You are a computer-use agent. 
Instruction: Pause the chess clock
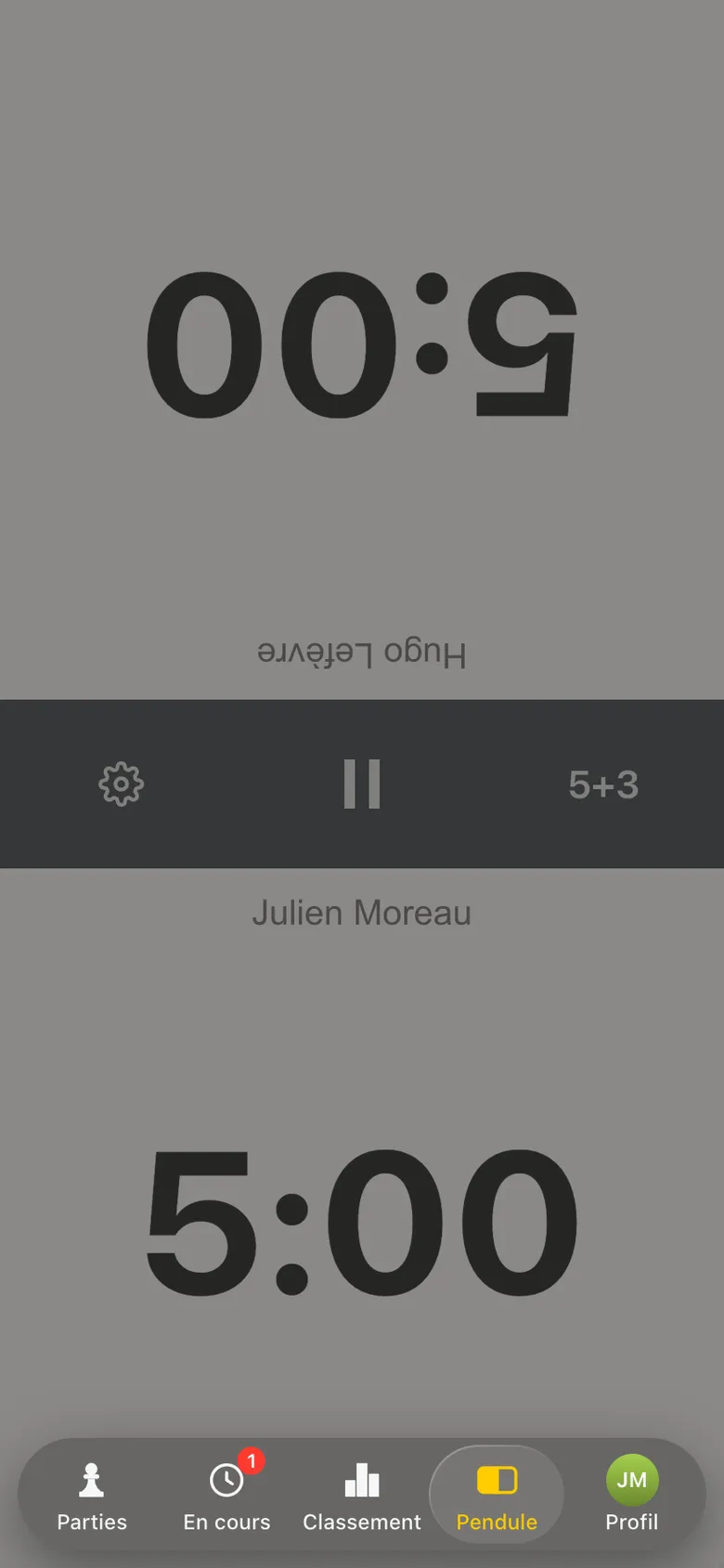362,784
